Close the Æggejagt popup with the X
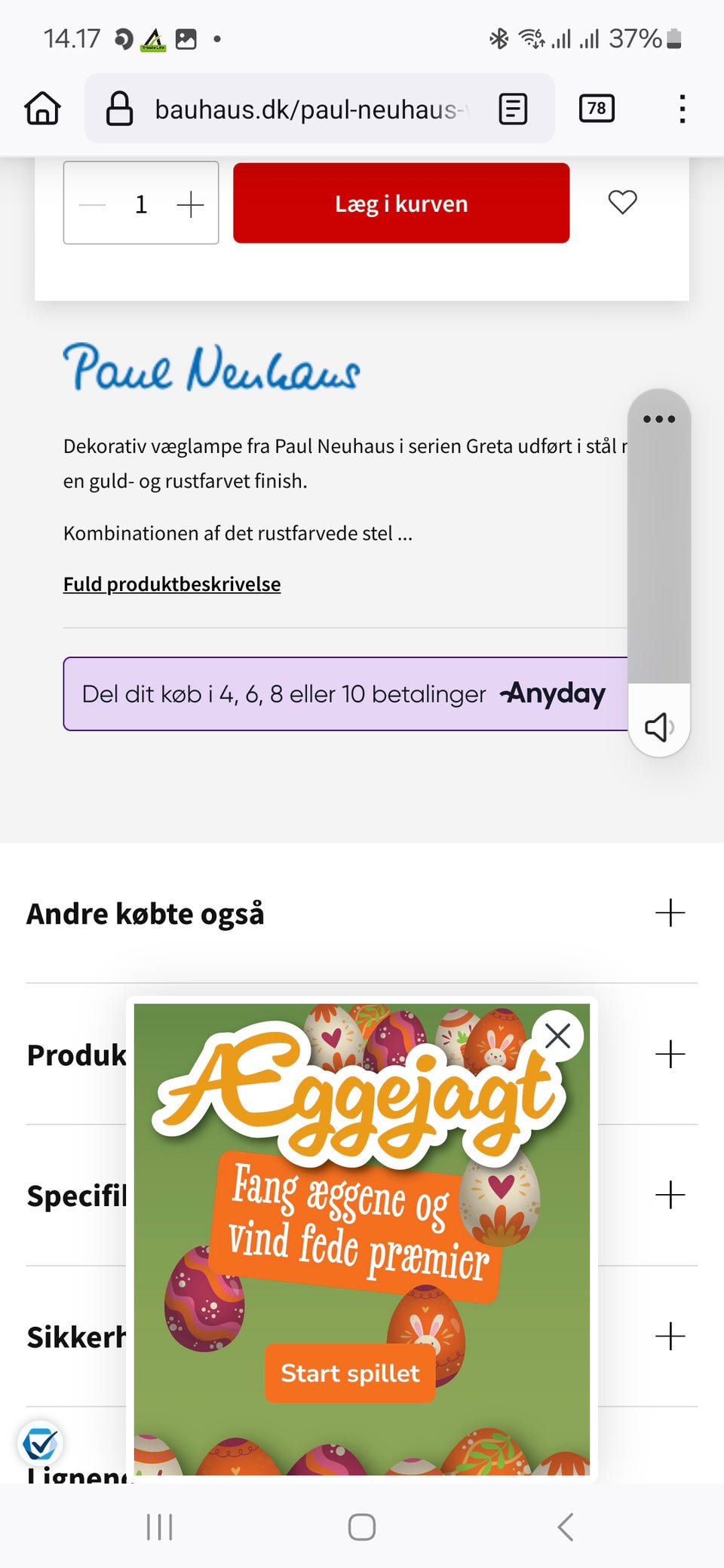 click(x=558, y=1036)
